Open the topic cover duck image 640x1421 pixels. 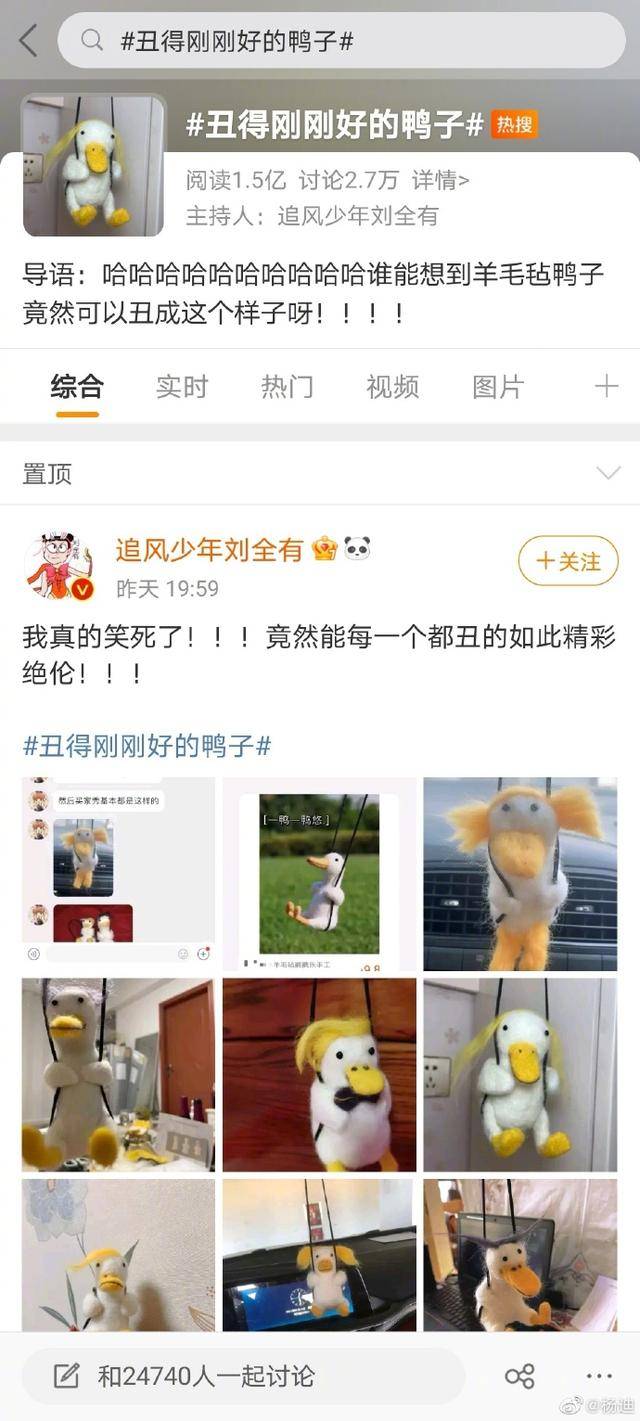94,165
